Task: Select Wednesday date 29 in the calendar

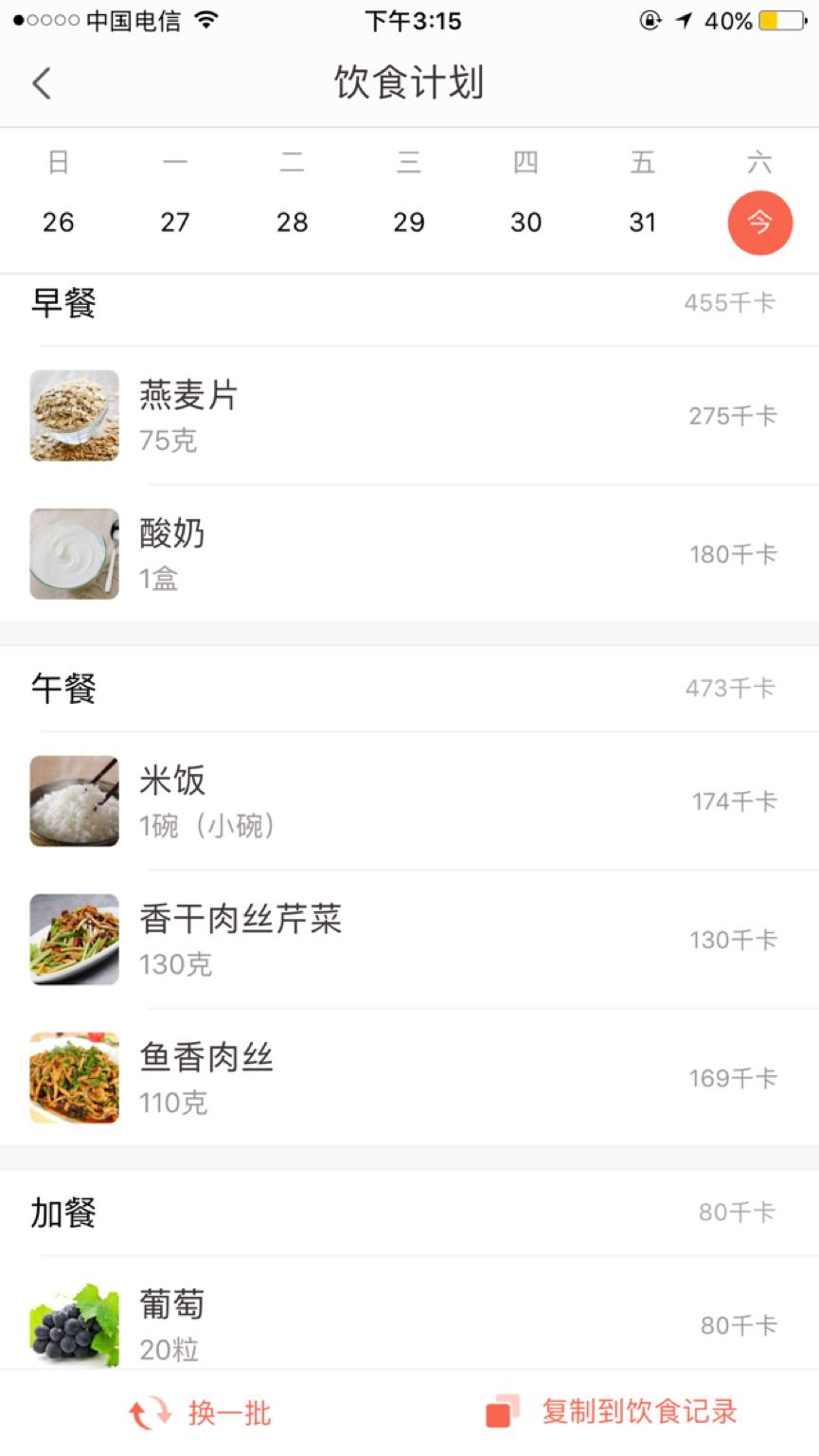Action: click(409, 223)
